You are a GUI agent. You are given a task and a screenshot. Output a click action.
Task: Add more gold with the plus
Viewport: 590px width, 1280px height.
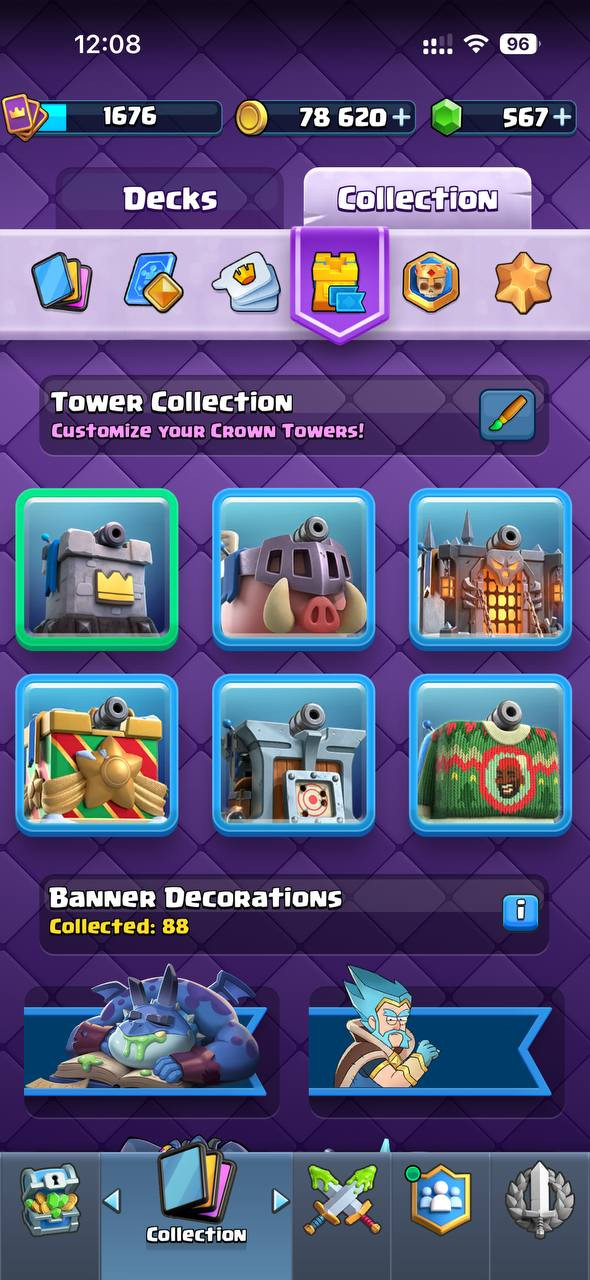click(x=401, y=118)
